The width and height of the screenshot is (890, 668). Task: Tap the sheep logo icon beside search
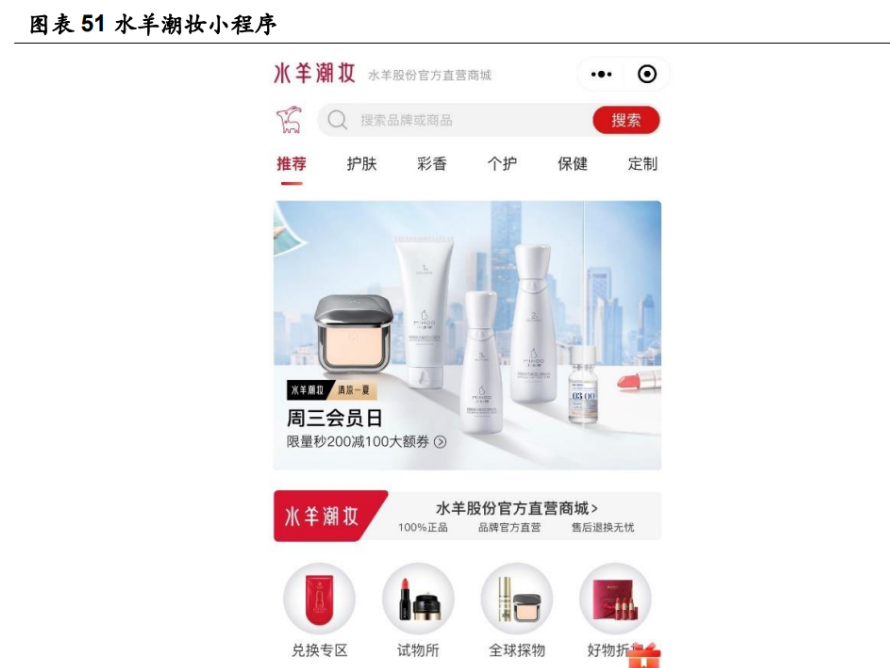click(289, 120)
